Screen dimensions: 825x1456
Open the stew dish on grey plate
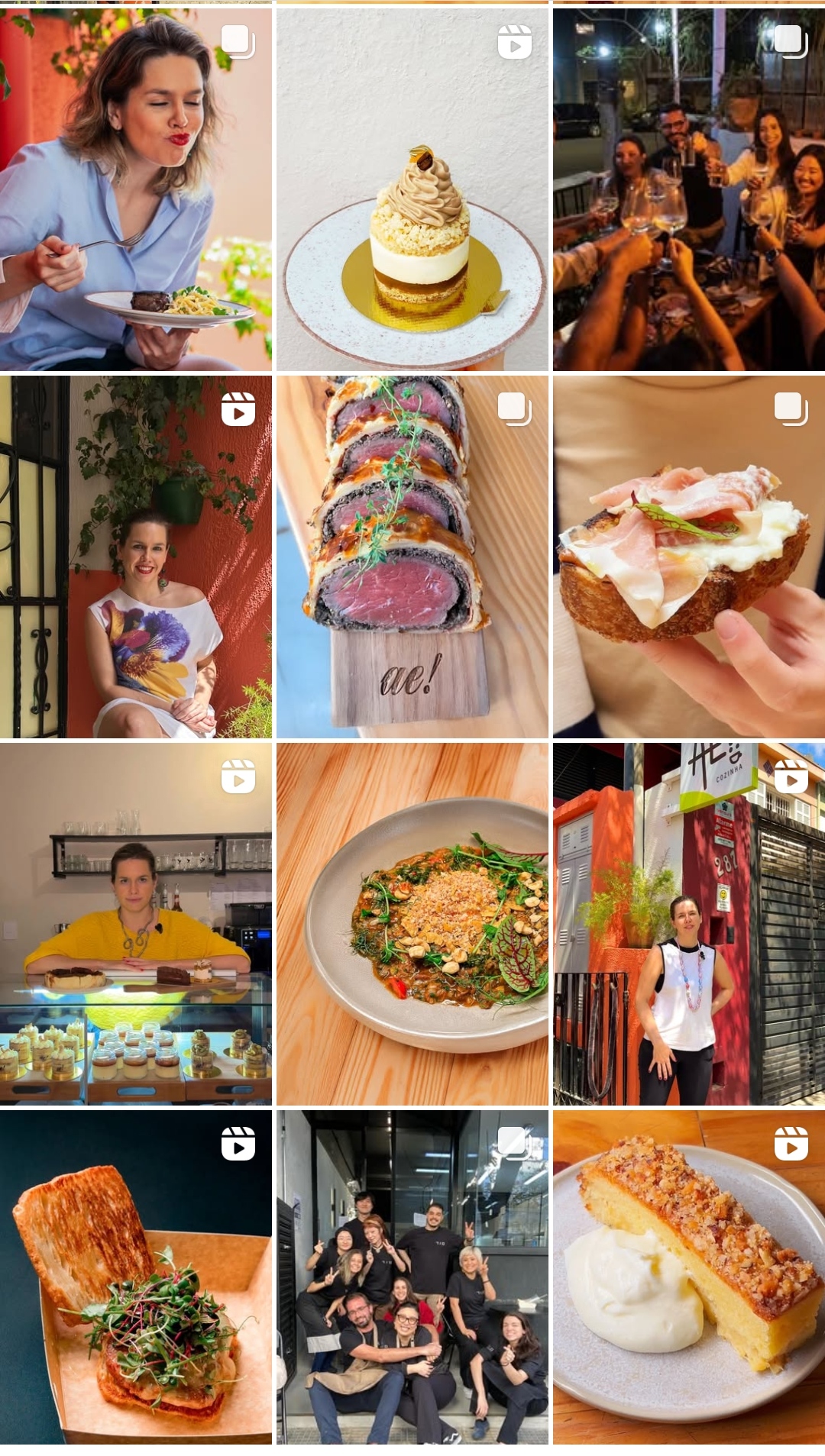(412, 924)
